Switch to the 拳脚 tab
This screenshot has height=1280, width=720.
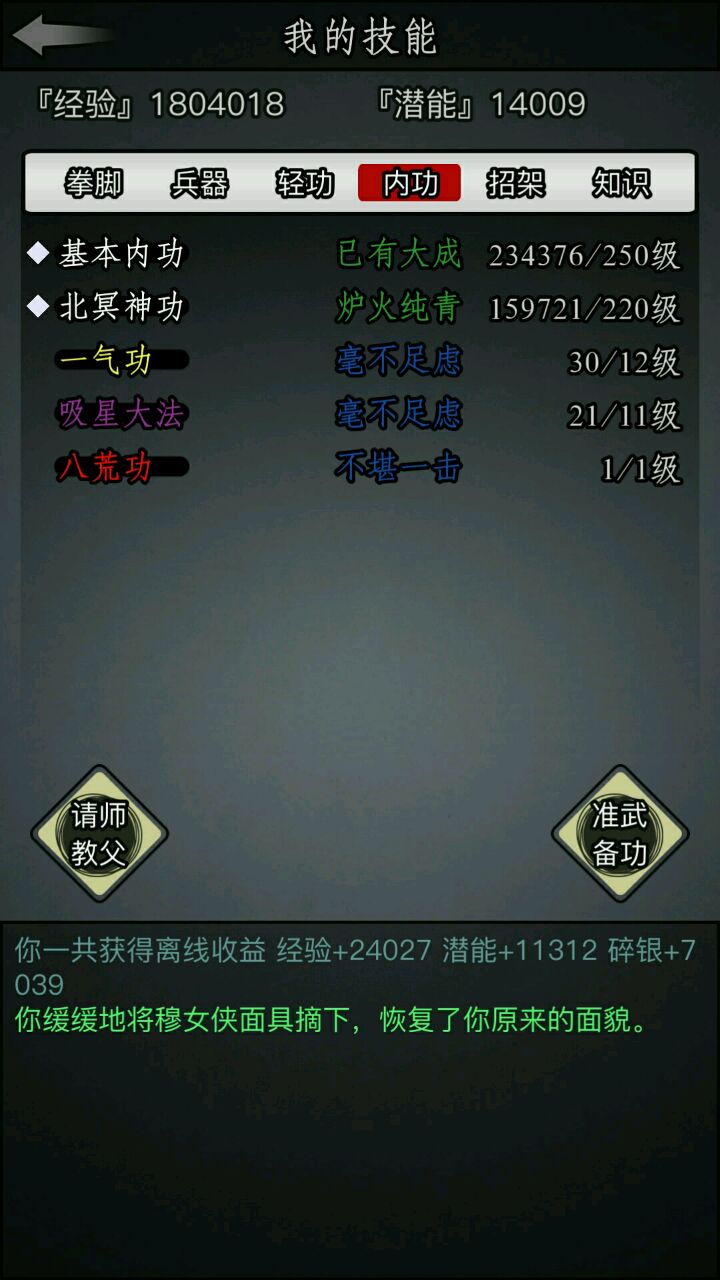tap(94, 183)
